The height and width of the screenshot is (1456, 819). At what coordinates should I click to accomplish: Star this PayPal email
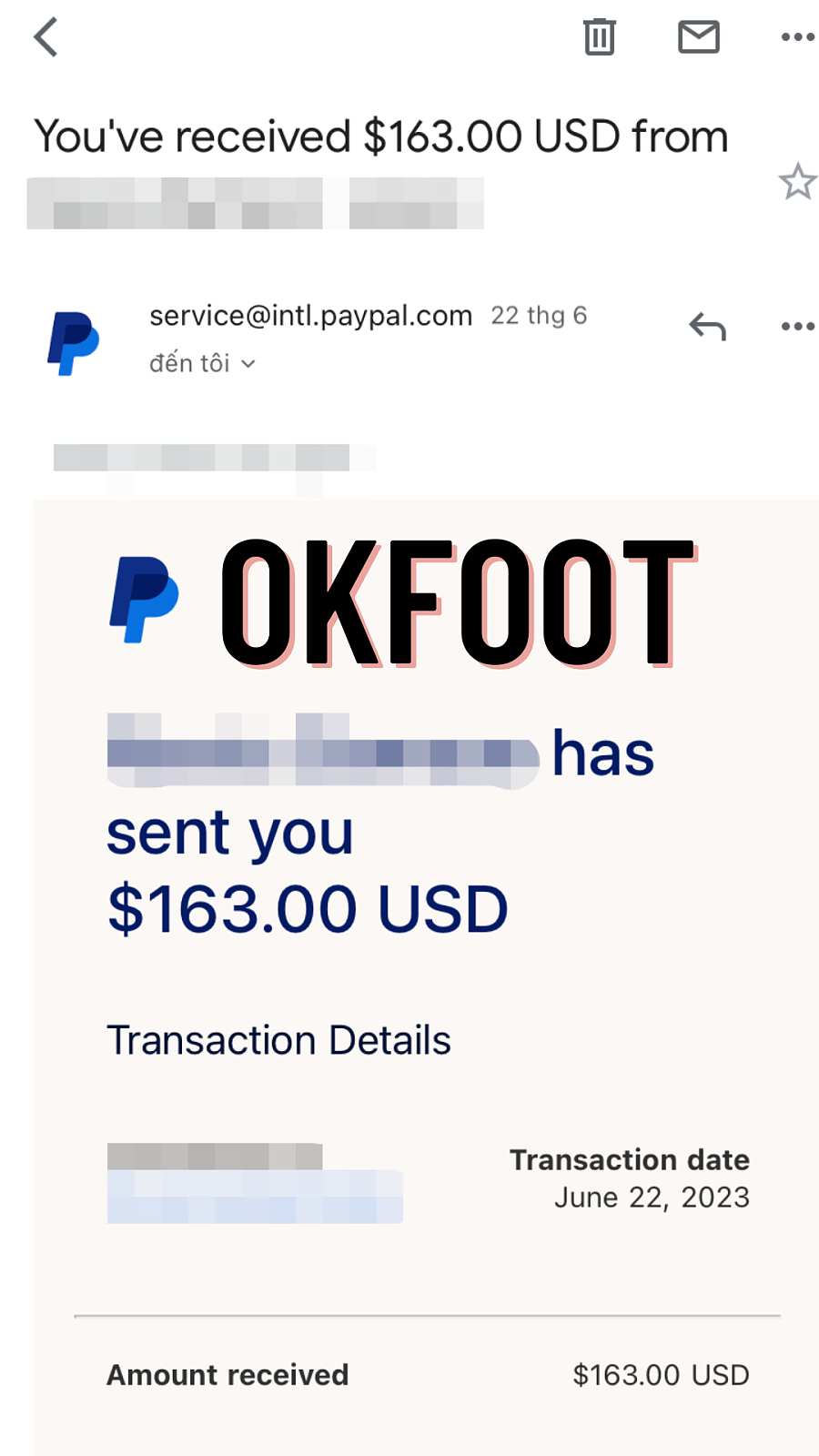[797, 182]
